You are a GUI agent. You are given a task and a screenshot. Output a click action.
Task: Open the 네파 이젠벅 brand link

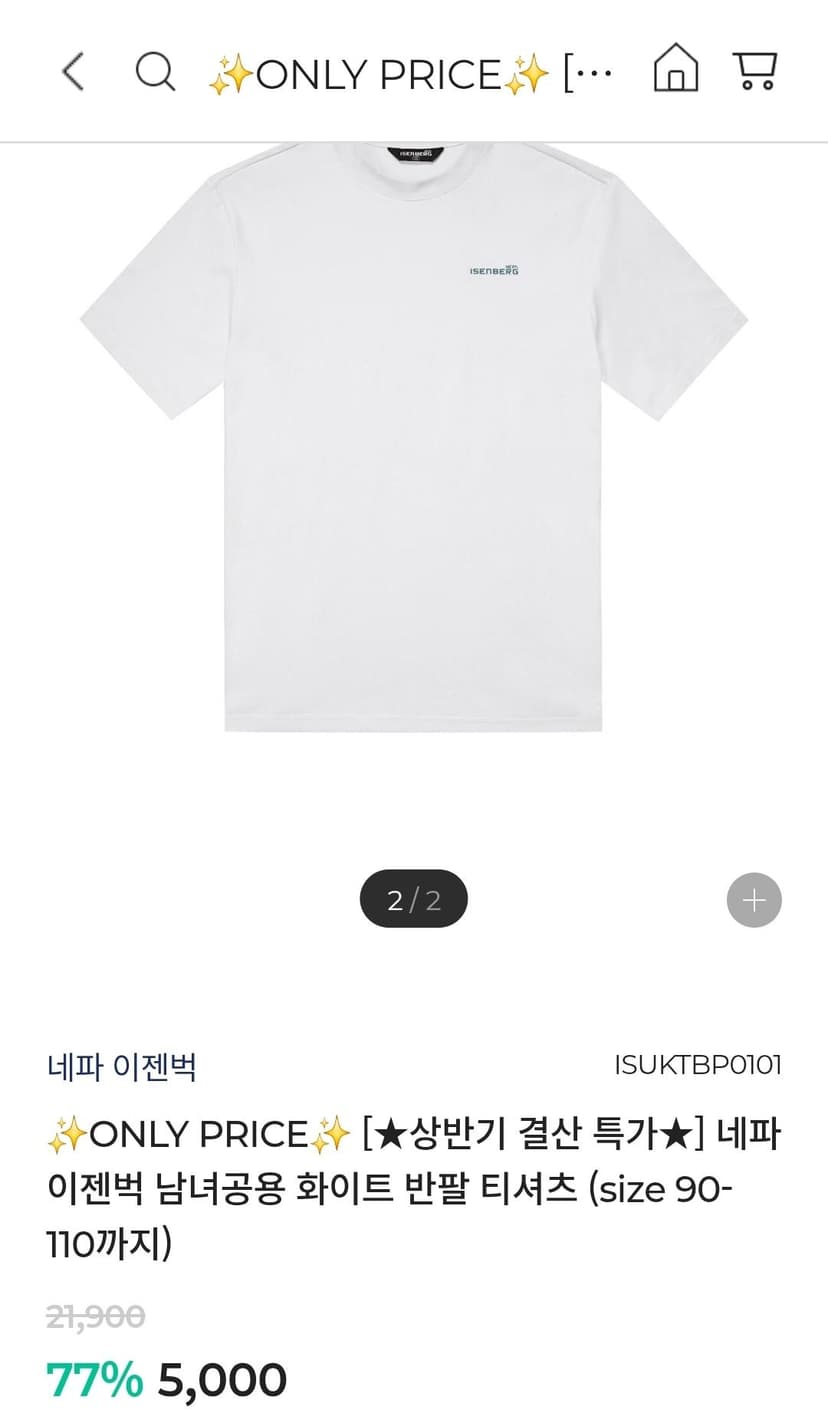(122, 1067)
